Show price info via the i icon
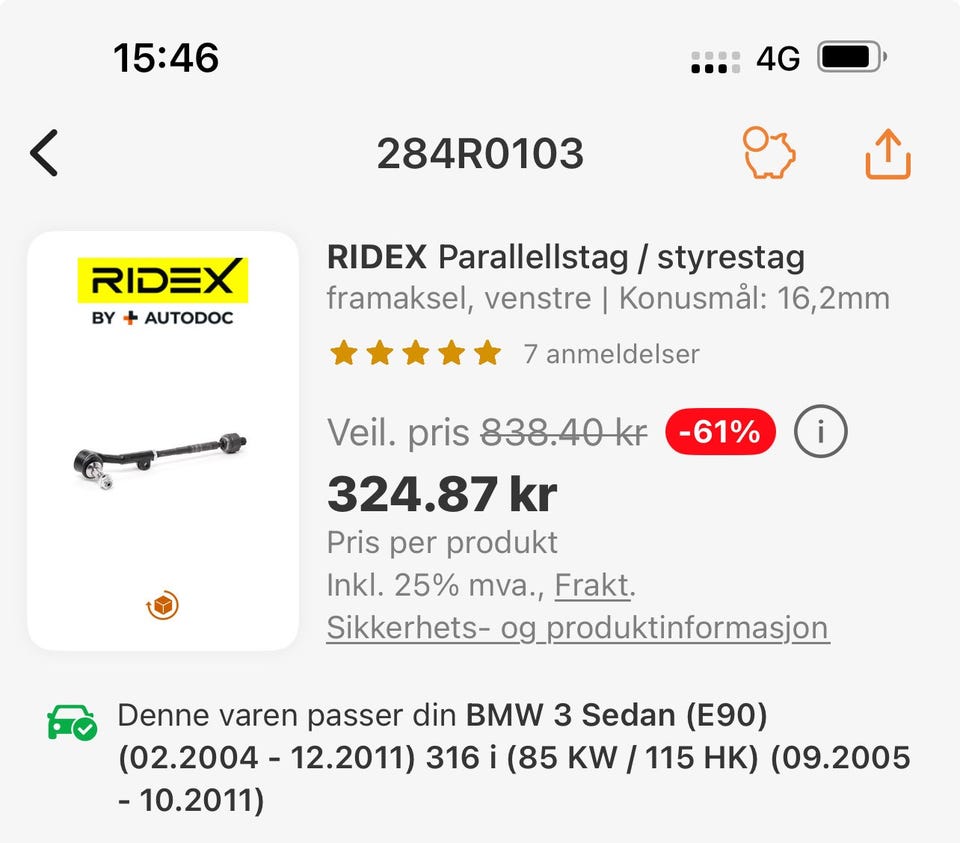960x843 pixels. [x=820, y=432]
